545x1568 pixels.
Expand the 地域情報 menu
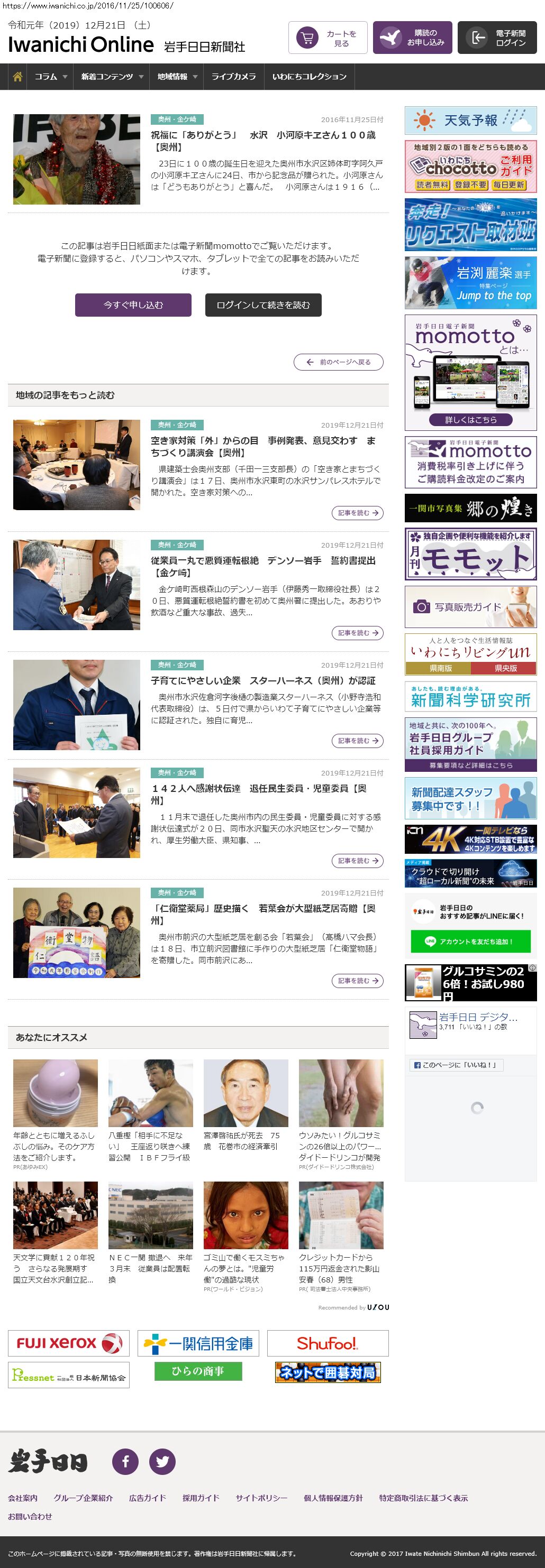[x=177, y=77]
